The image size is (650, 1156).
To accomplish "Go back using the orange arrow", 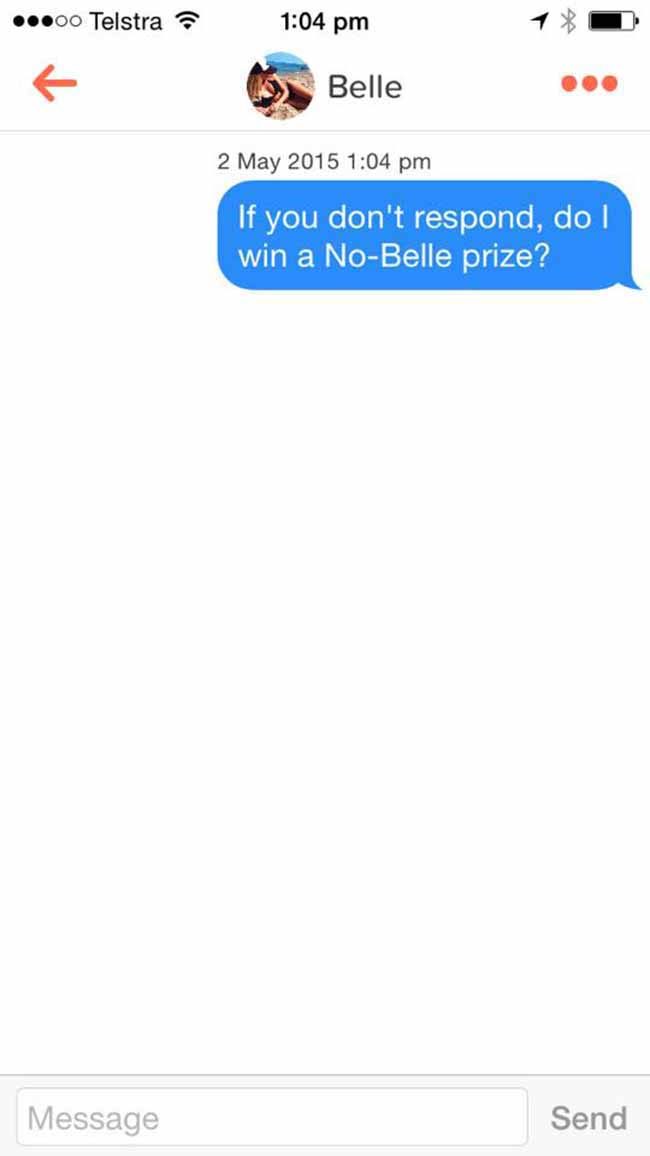I will point(55,83).
